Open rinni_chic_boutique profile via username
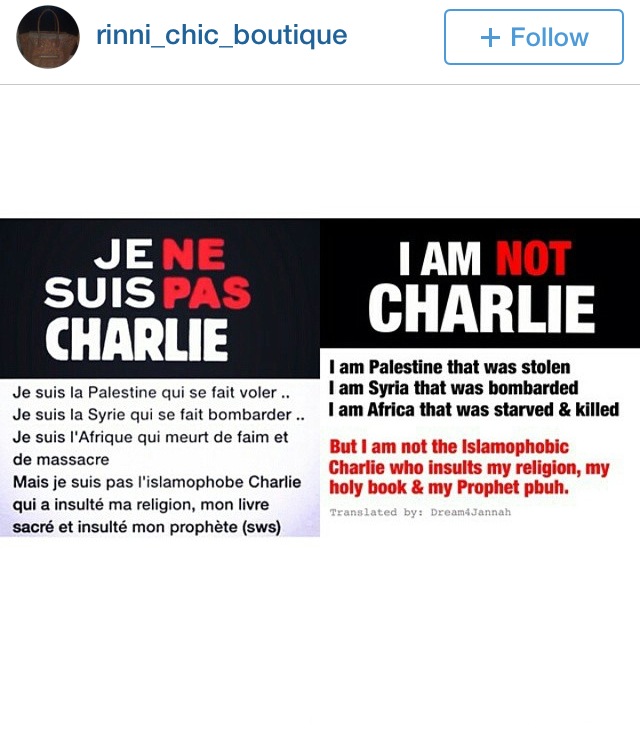 pos(221,36)
